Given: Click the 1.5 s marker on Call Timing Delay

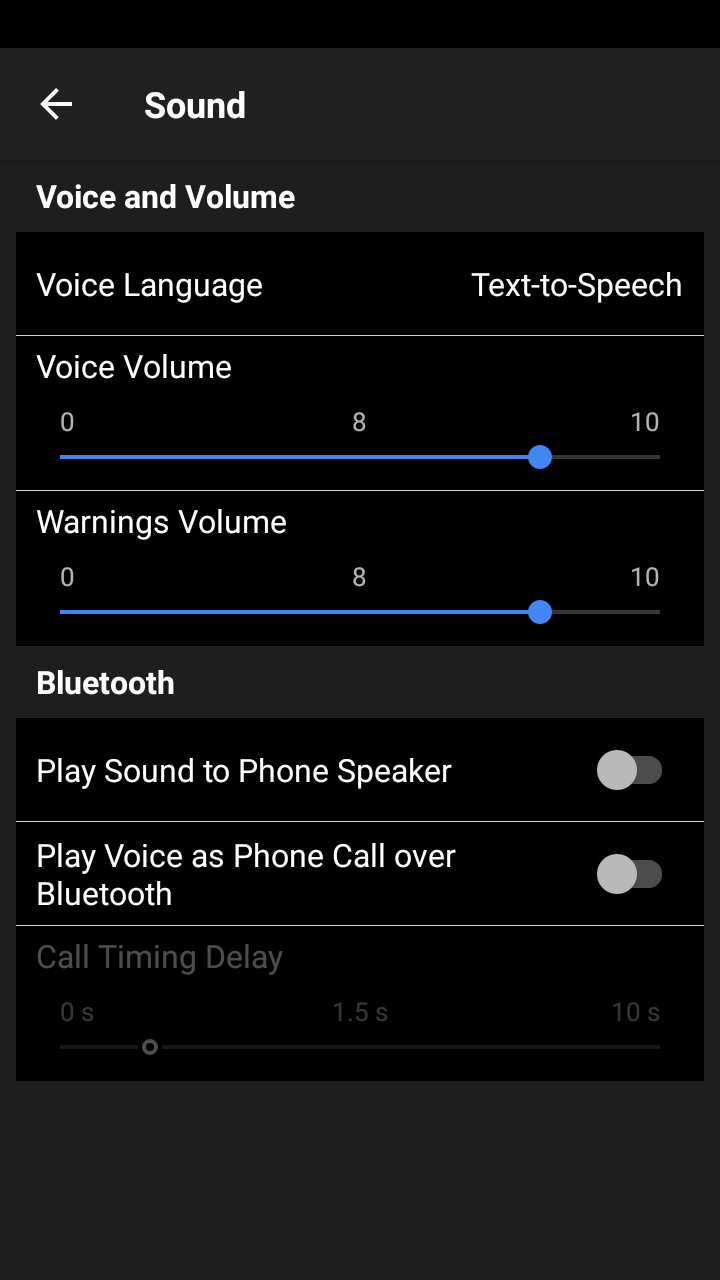Looking at the screenshot, I should point(359,1012).
